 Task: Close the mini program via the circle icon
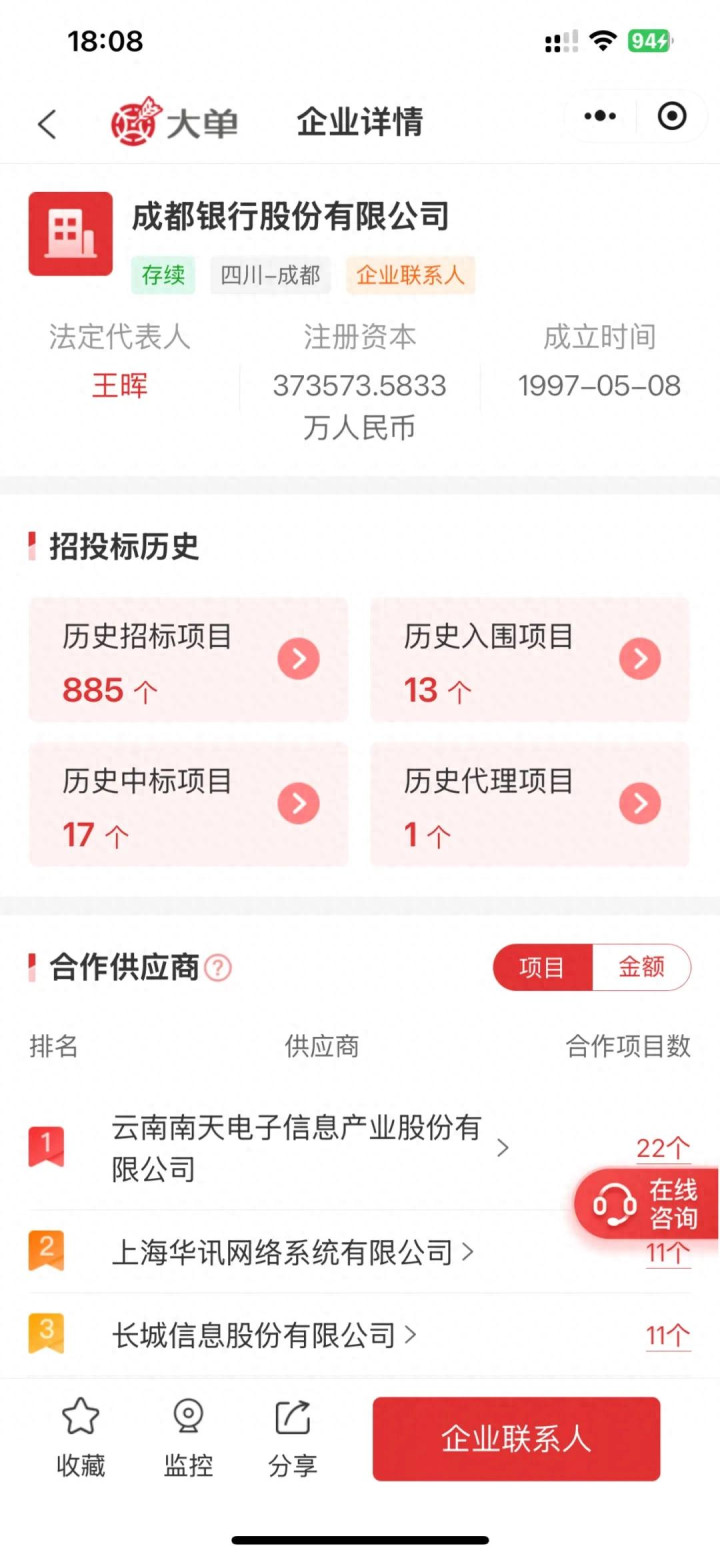pos(672,117)
